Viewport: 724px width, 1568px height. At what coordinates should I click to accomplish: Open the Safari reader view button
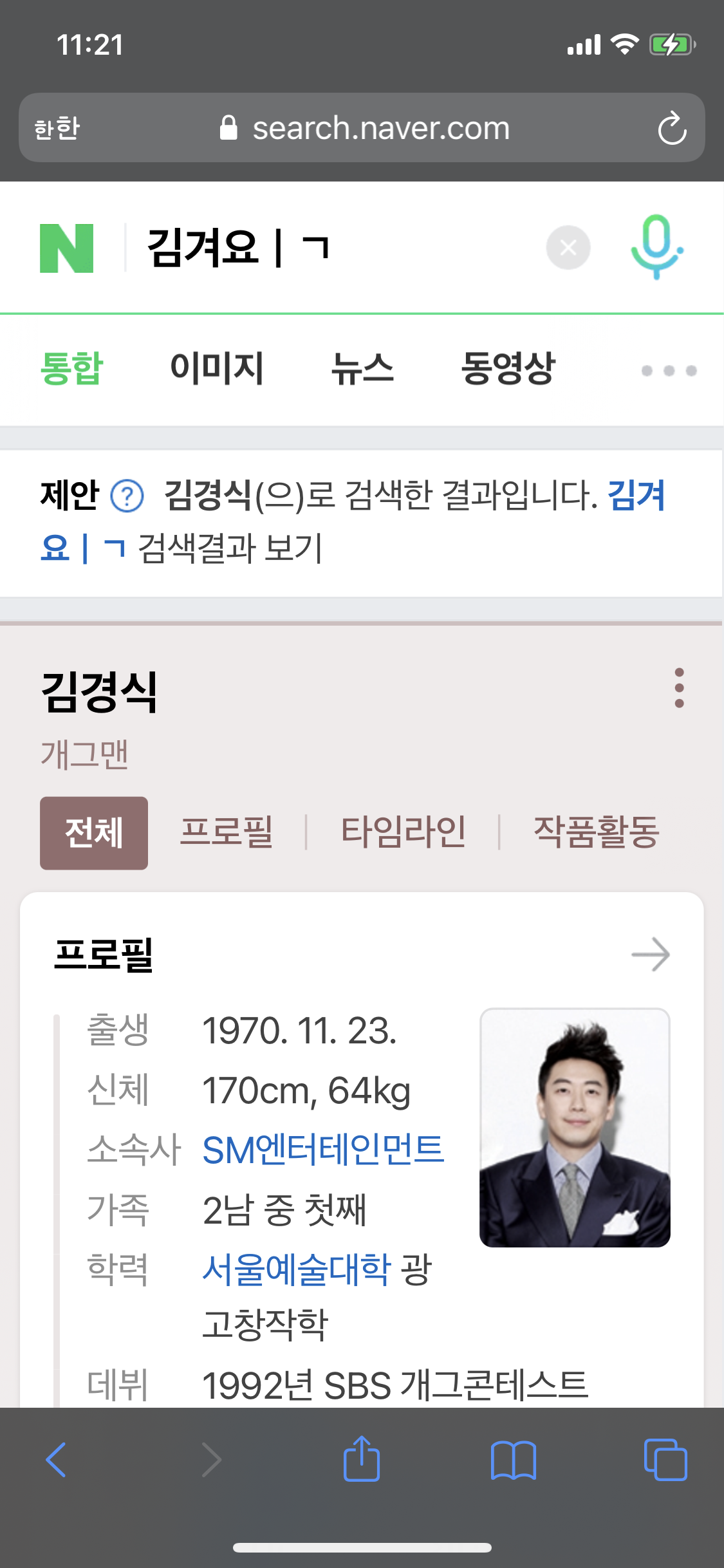(x=57, y=128)
